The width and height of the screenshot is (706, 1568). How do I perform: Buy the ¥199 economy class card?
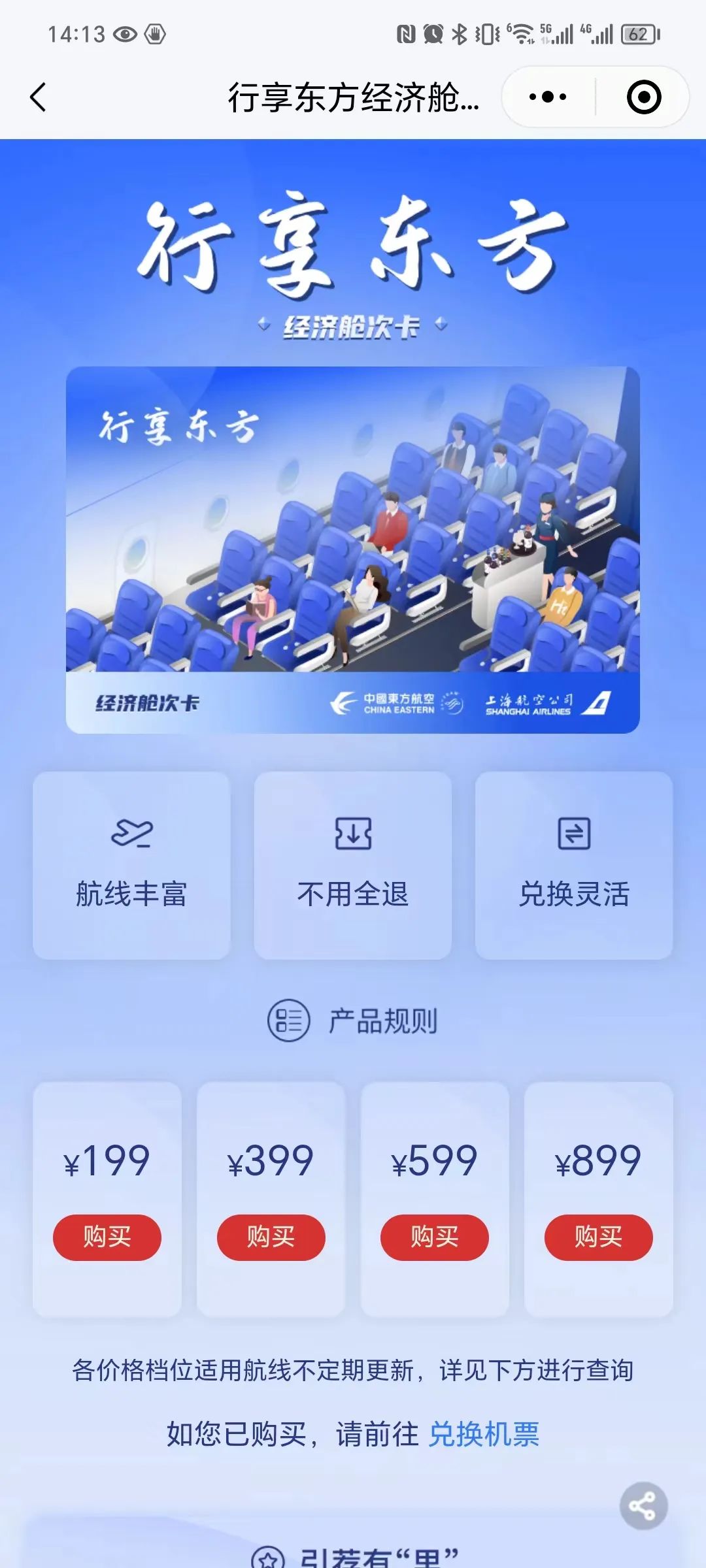tap(107, 1237)
